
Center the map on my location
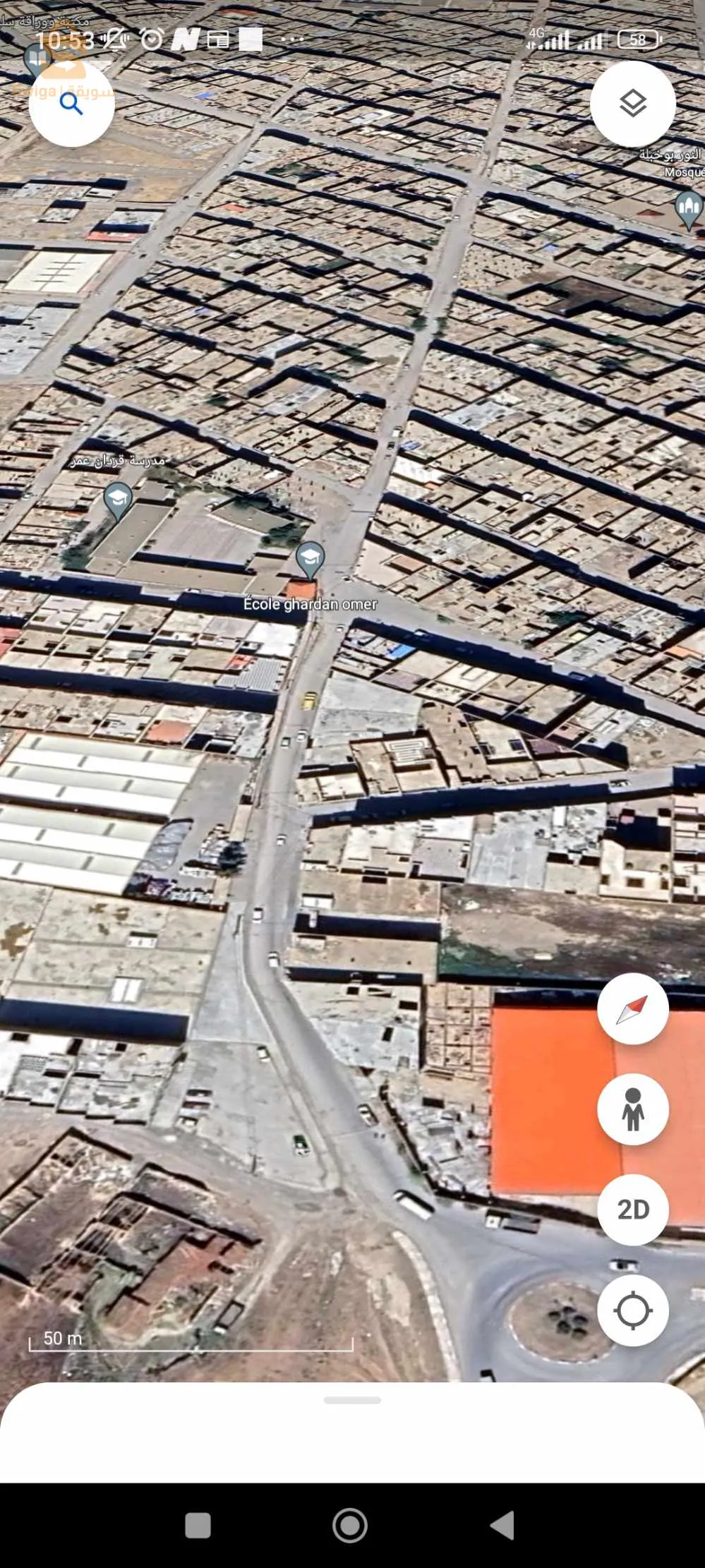[x=633, y=1311]
